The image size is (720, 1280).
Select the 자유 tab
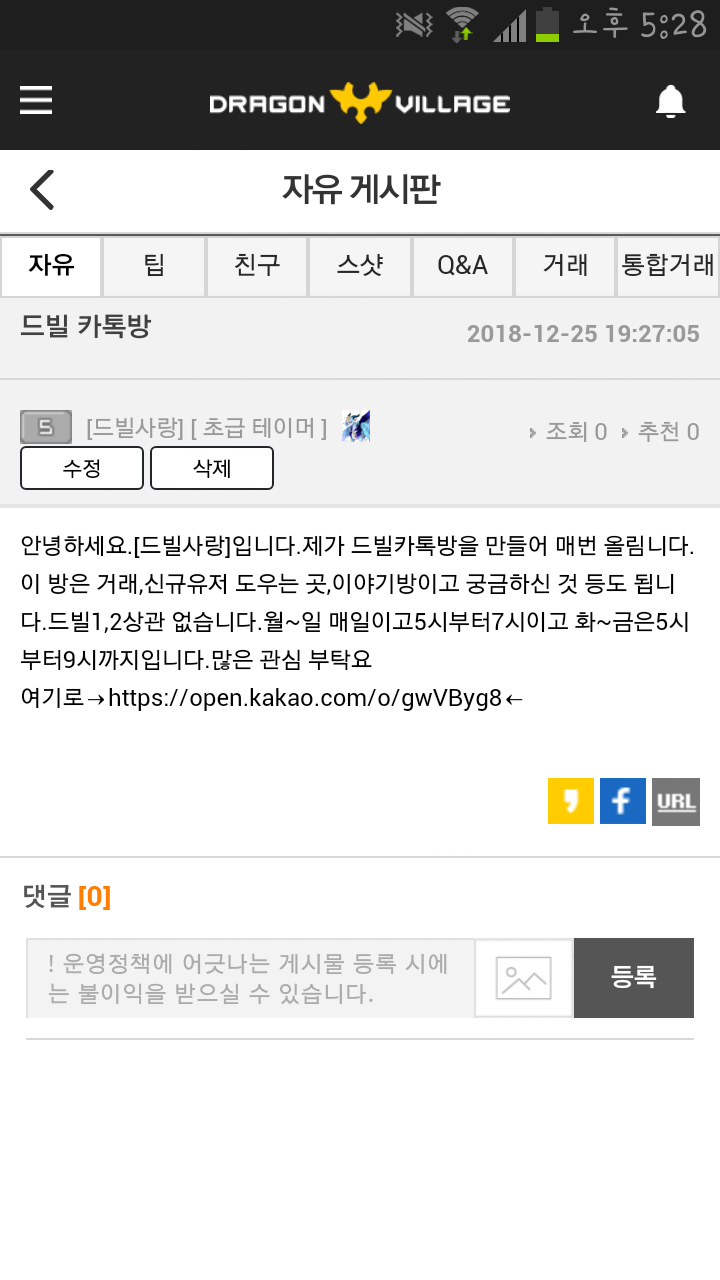pyautogui.click(x=51, y=266)
